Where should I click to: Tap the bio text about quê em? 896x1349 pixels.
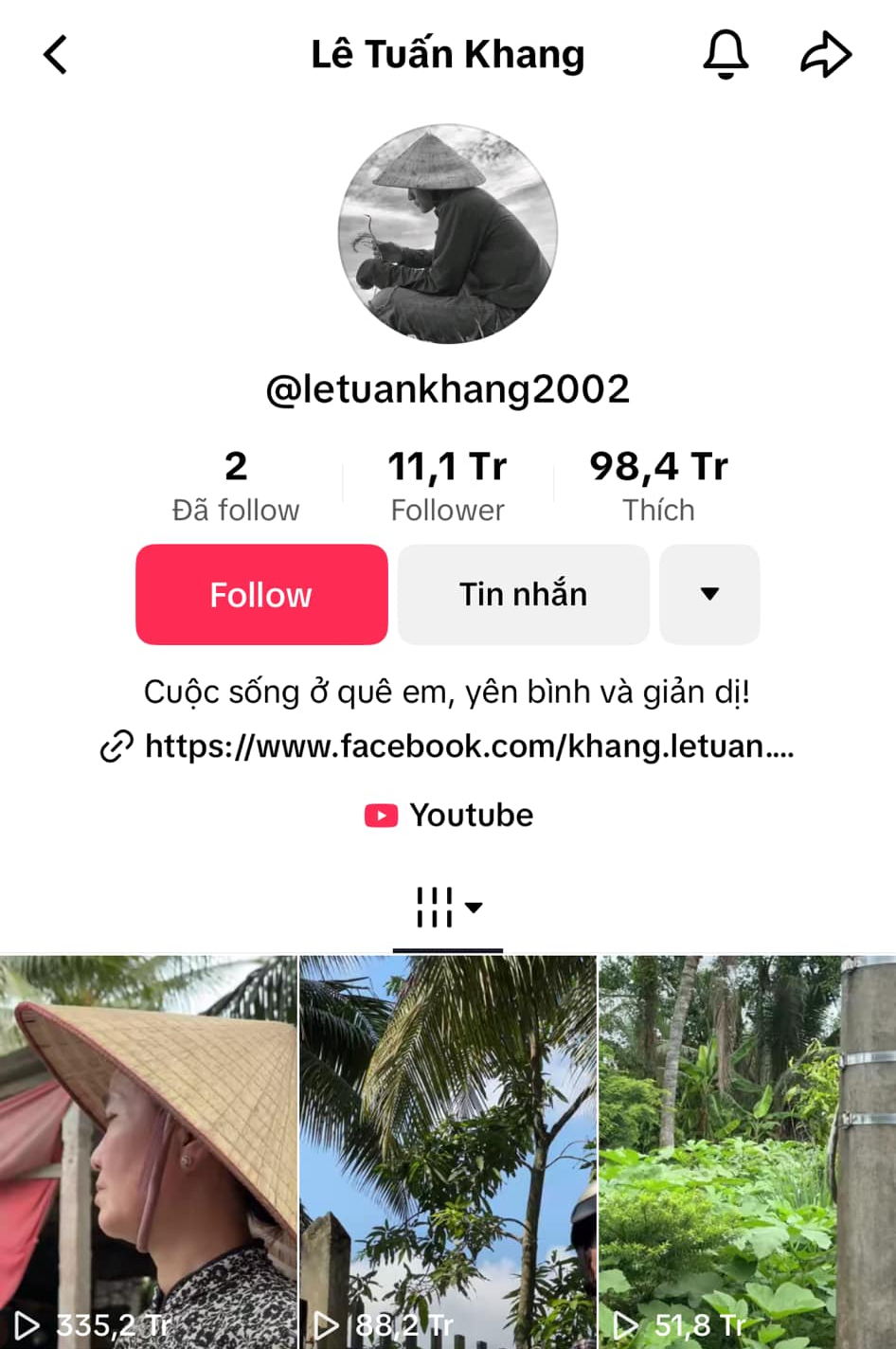(447, 692)
